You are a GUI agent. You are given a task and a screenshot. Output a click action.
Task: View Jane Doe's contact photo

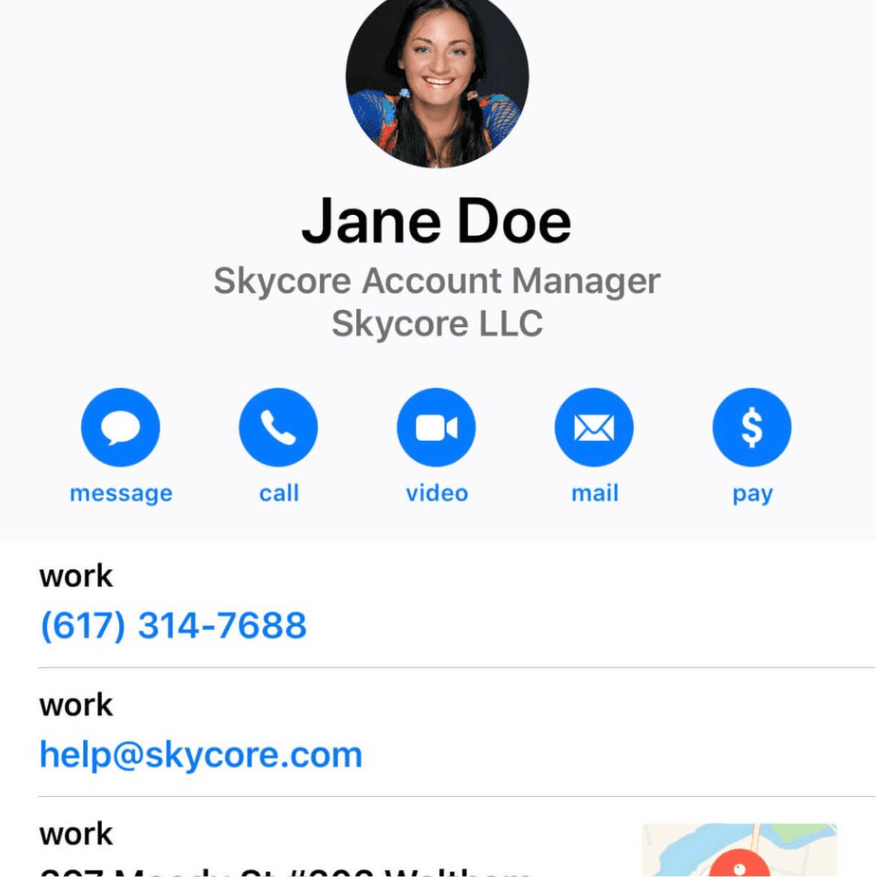(437, 77)
